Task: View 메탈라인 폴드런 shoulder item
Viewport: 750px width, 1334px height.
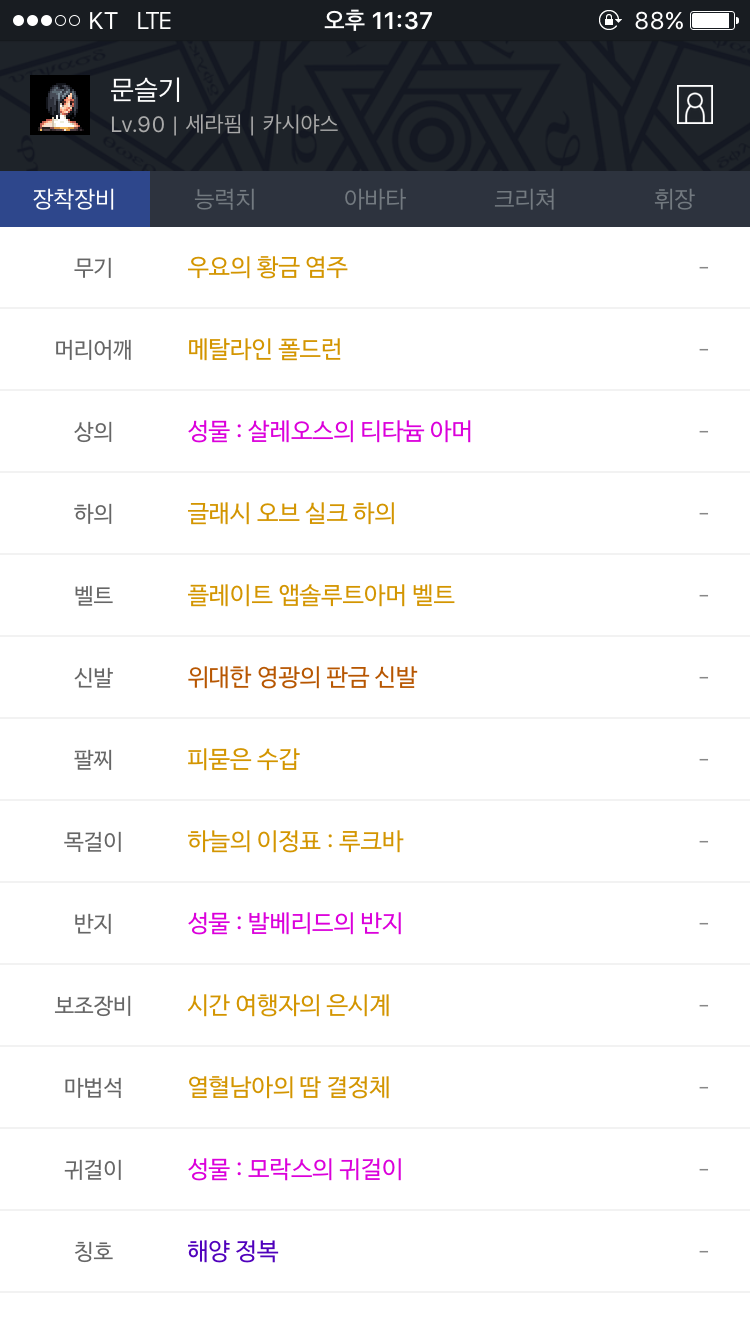Action: [375, 350]
